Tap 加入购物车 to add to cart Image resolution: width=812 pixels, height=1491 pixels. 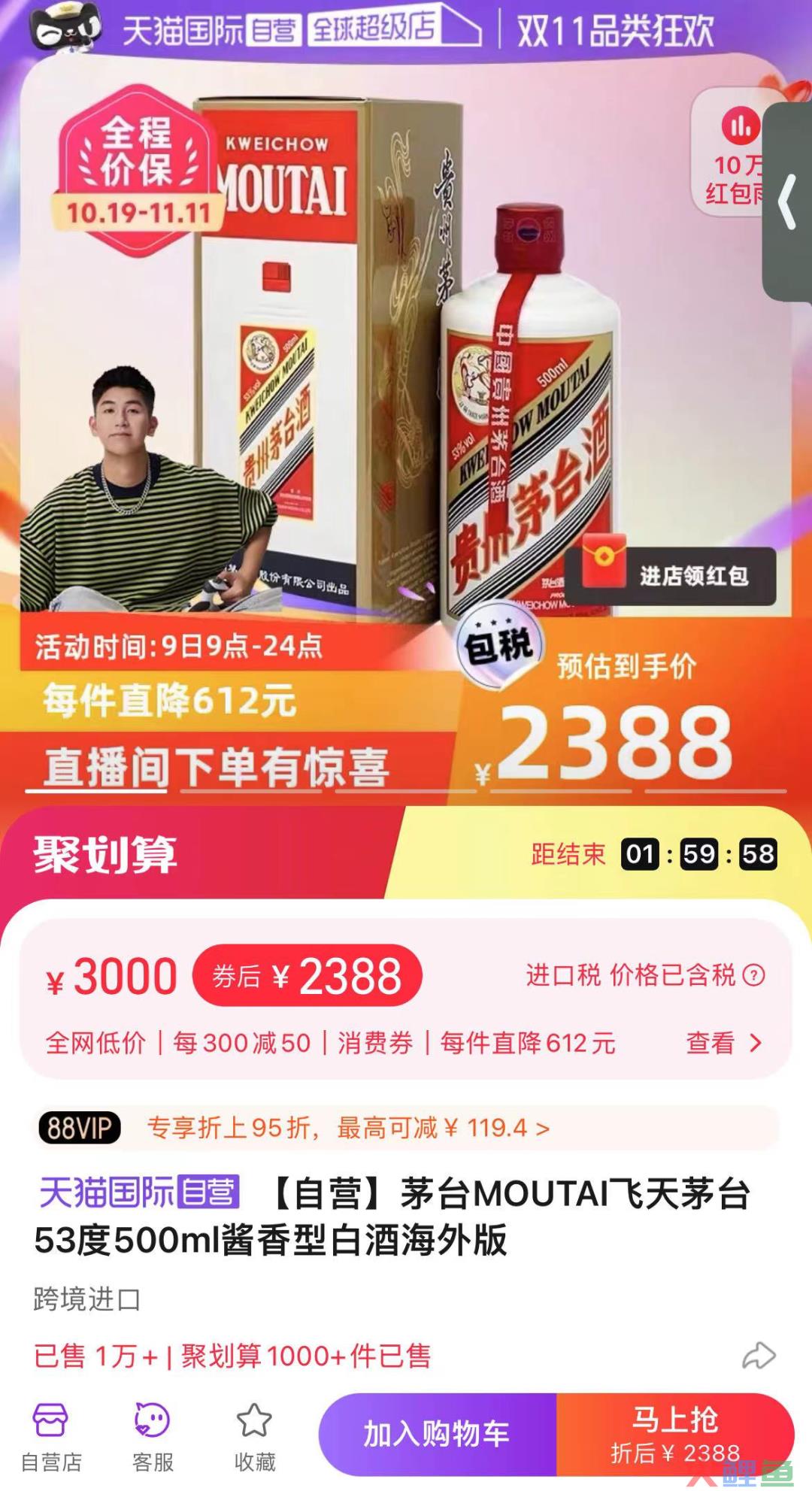coord(438,1434)
